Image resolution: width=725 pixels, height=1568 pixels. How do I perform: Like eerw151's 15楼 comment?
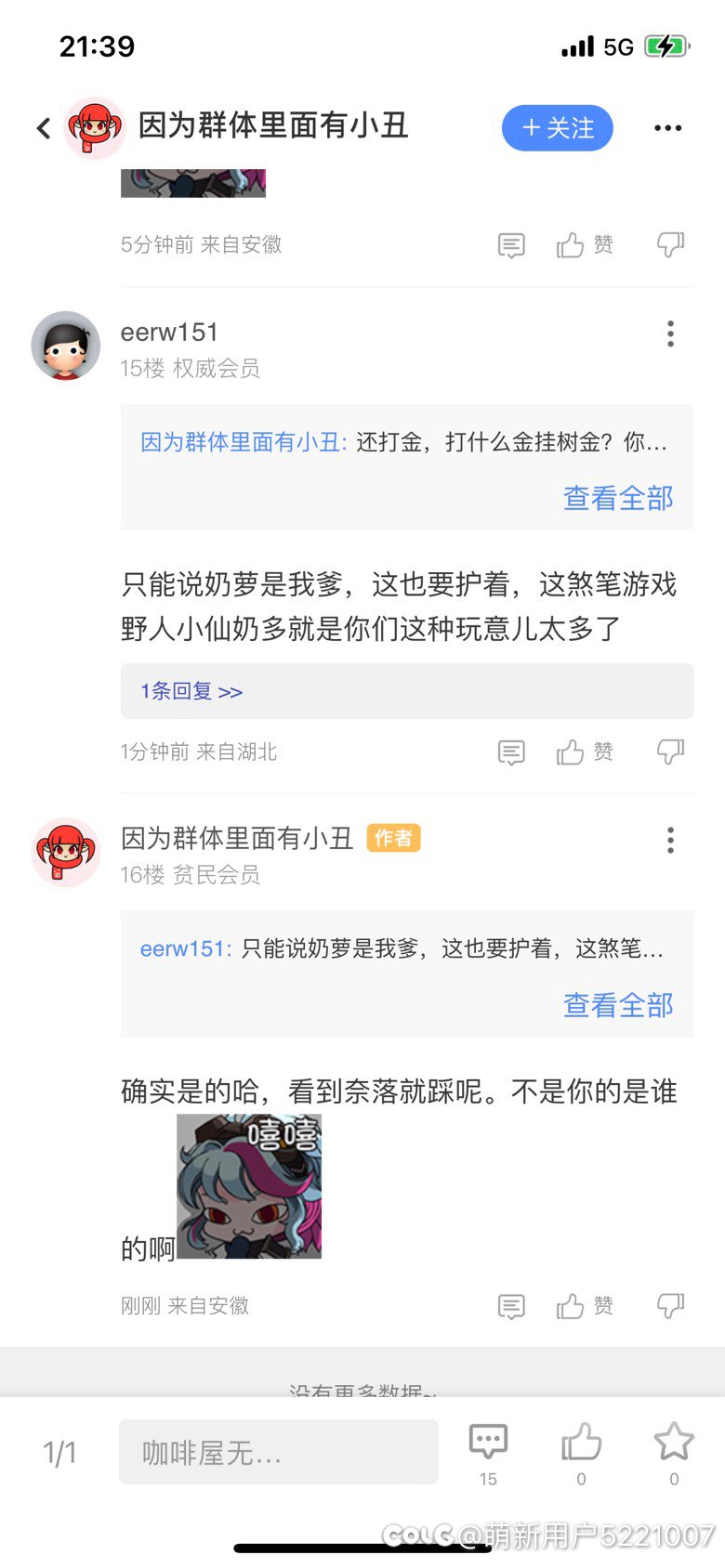[585, 751]
